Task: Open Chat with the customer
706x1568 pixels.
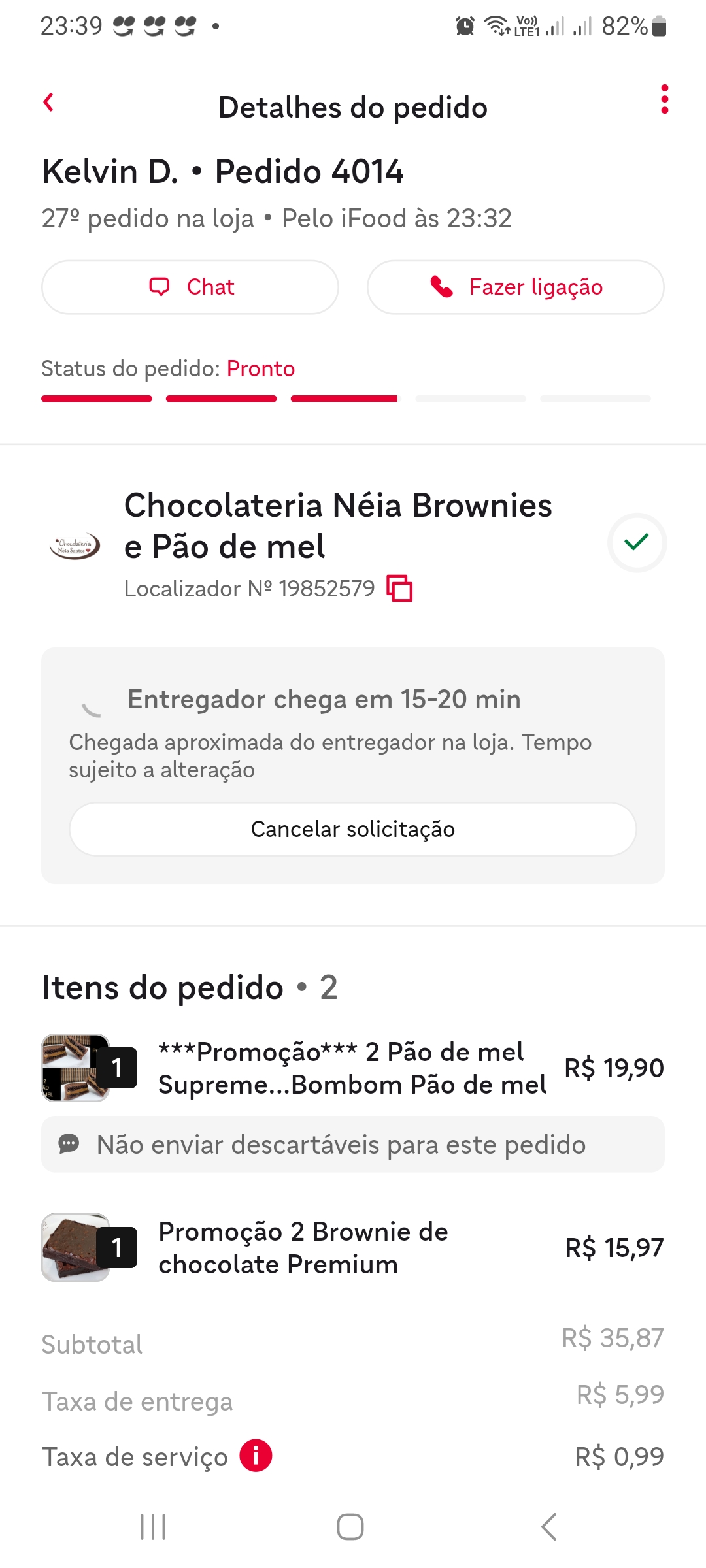Action: pyautogui.click(x=190, y=287)
